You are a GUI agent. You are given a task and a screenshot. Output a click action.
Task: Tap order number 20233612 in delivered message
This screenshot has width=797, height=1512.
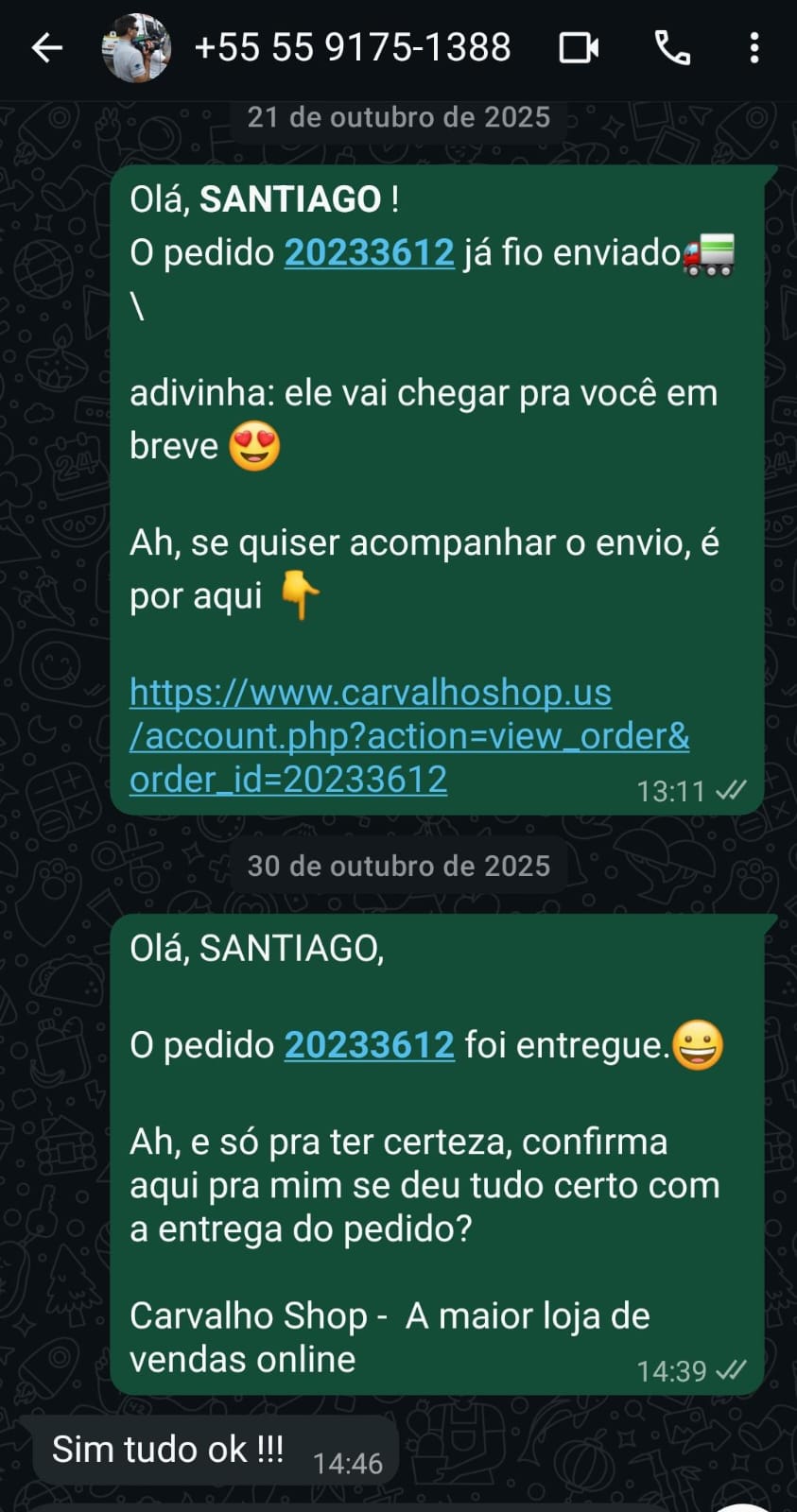[369, 1044]
